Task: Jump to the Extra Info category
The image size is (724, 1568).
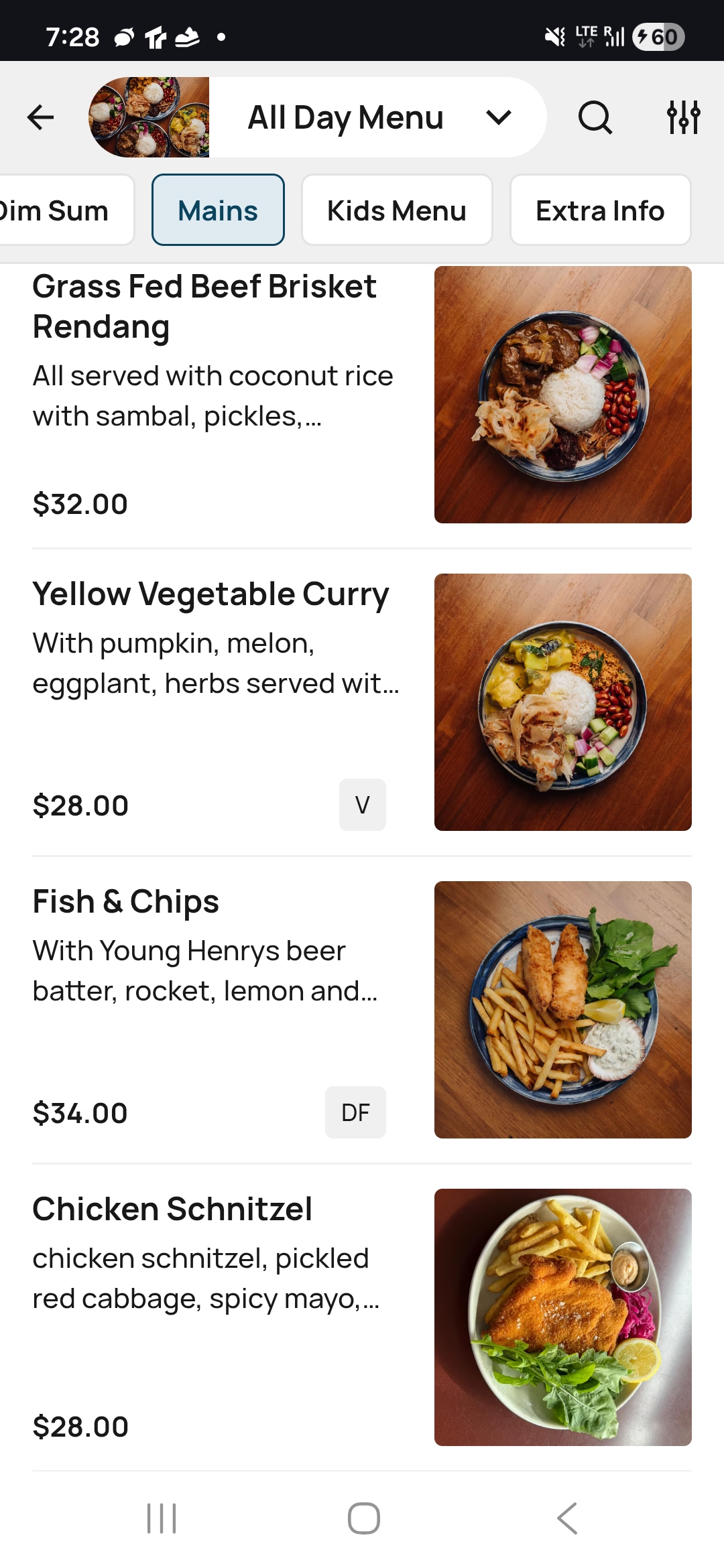Action: click(600, 210)
